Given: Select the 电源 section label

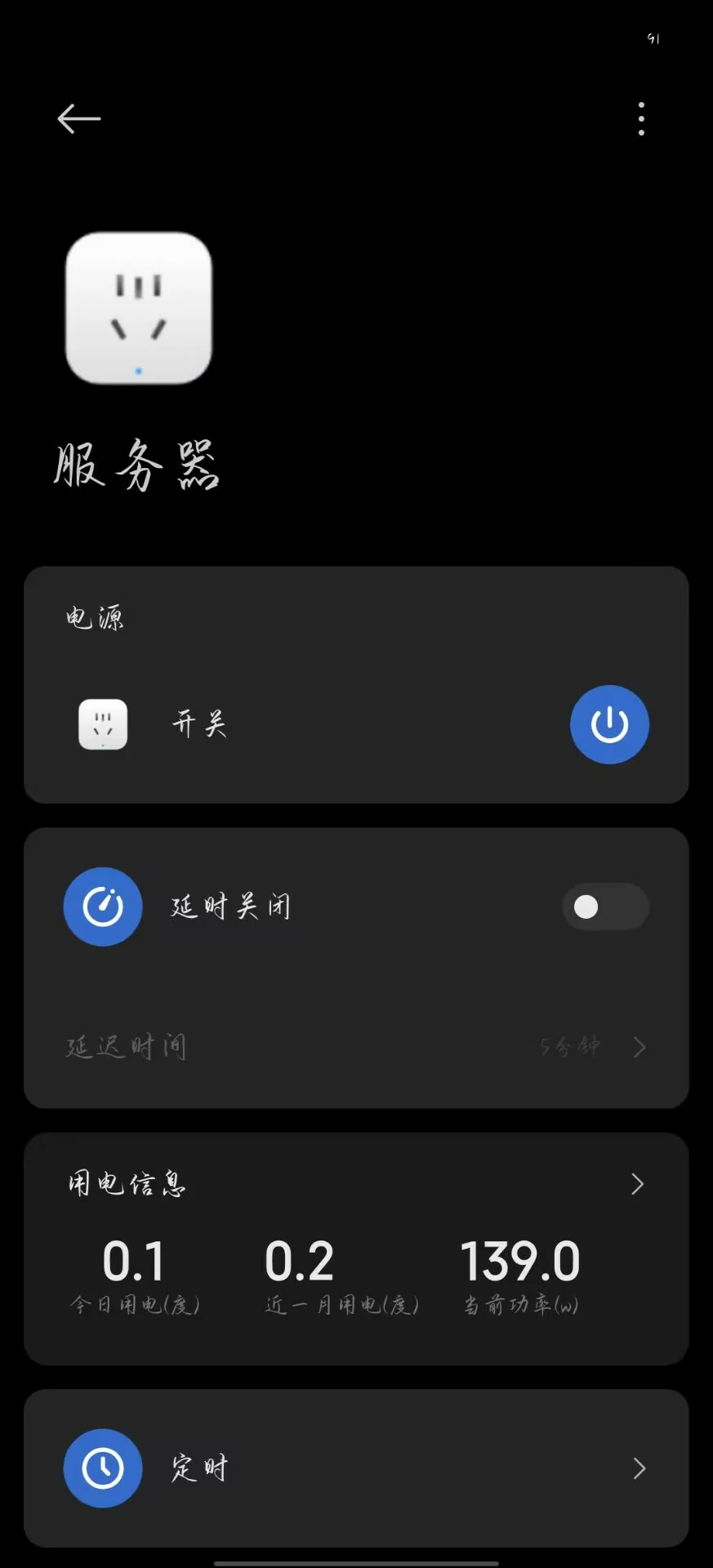Looking at the screenshot, I should [94, 618].
